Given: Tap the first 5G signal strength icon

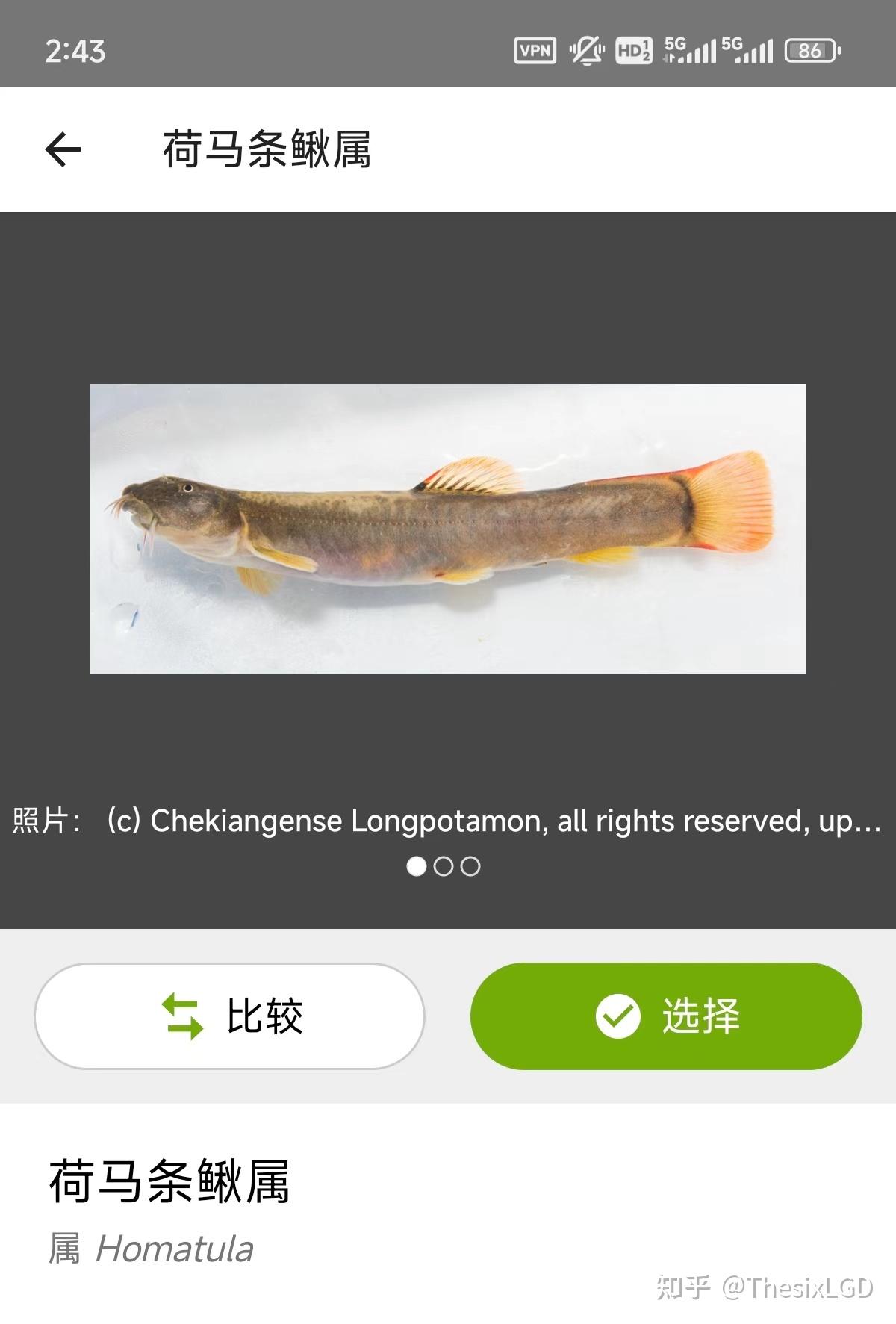Looking at the screenshot, I should click(x=691, y=49).
